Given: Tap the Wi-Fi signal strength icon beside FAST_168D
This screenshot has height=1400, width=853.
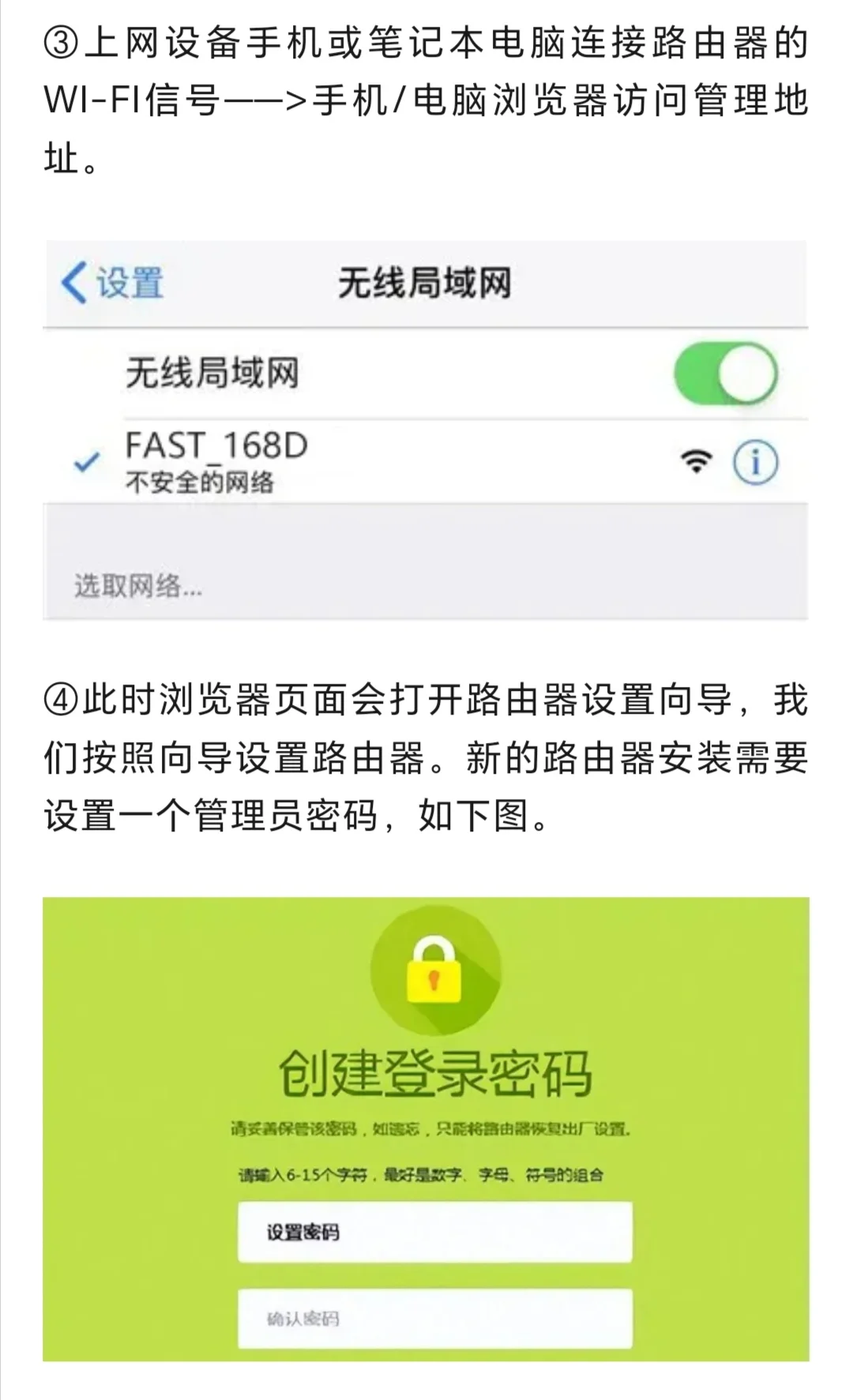Looking at the screenshot, I should [x=695, y=461].
